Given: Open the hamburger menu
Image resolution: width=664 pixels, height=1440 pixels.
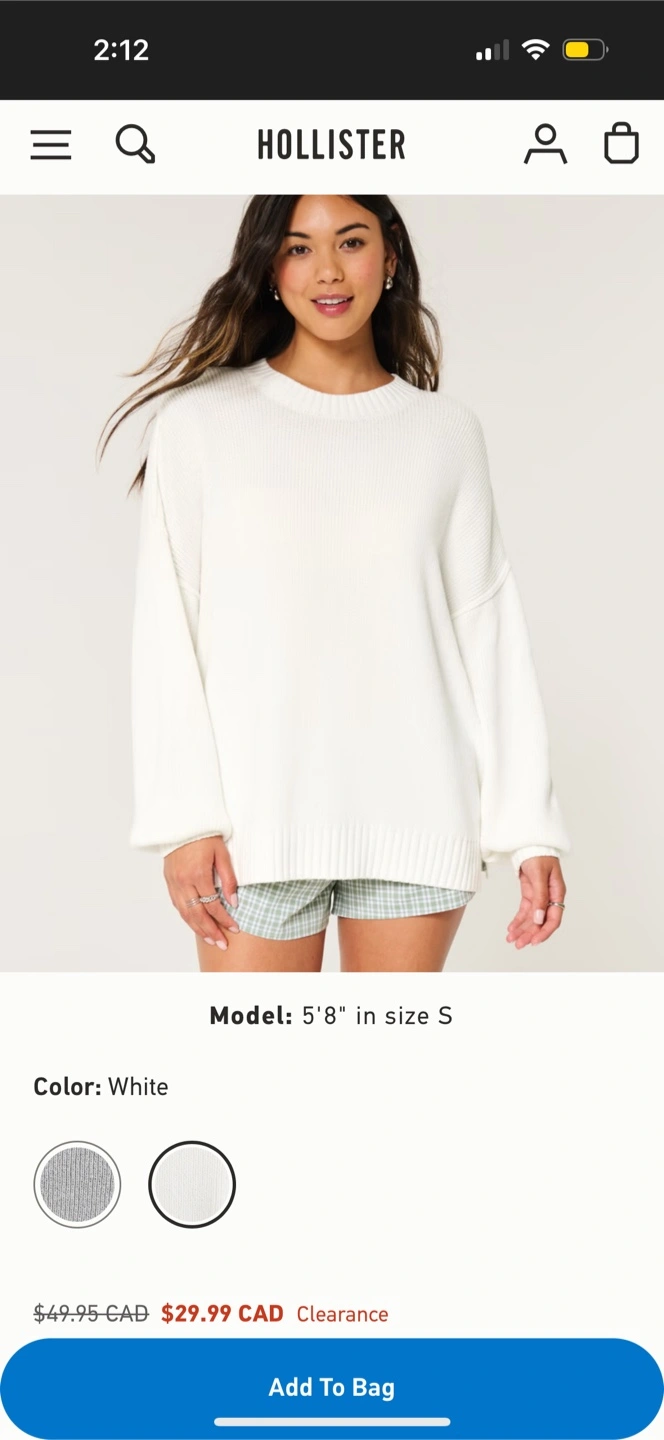Looking at the screenshot, I should point(51,145).
